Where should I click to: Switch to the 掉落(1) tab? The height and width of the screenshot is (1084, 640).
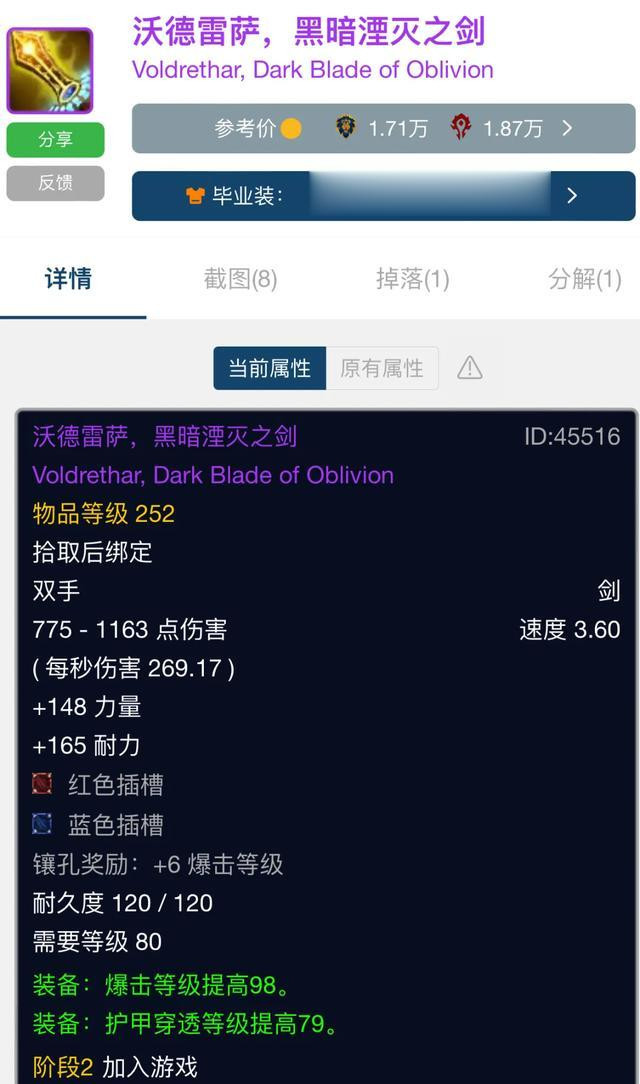(x=413, y=279)
